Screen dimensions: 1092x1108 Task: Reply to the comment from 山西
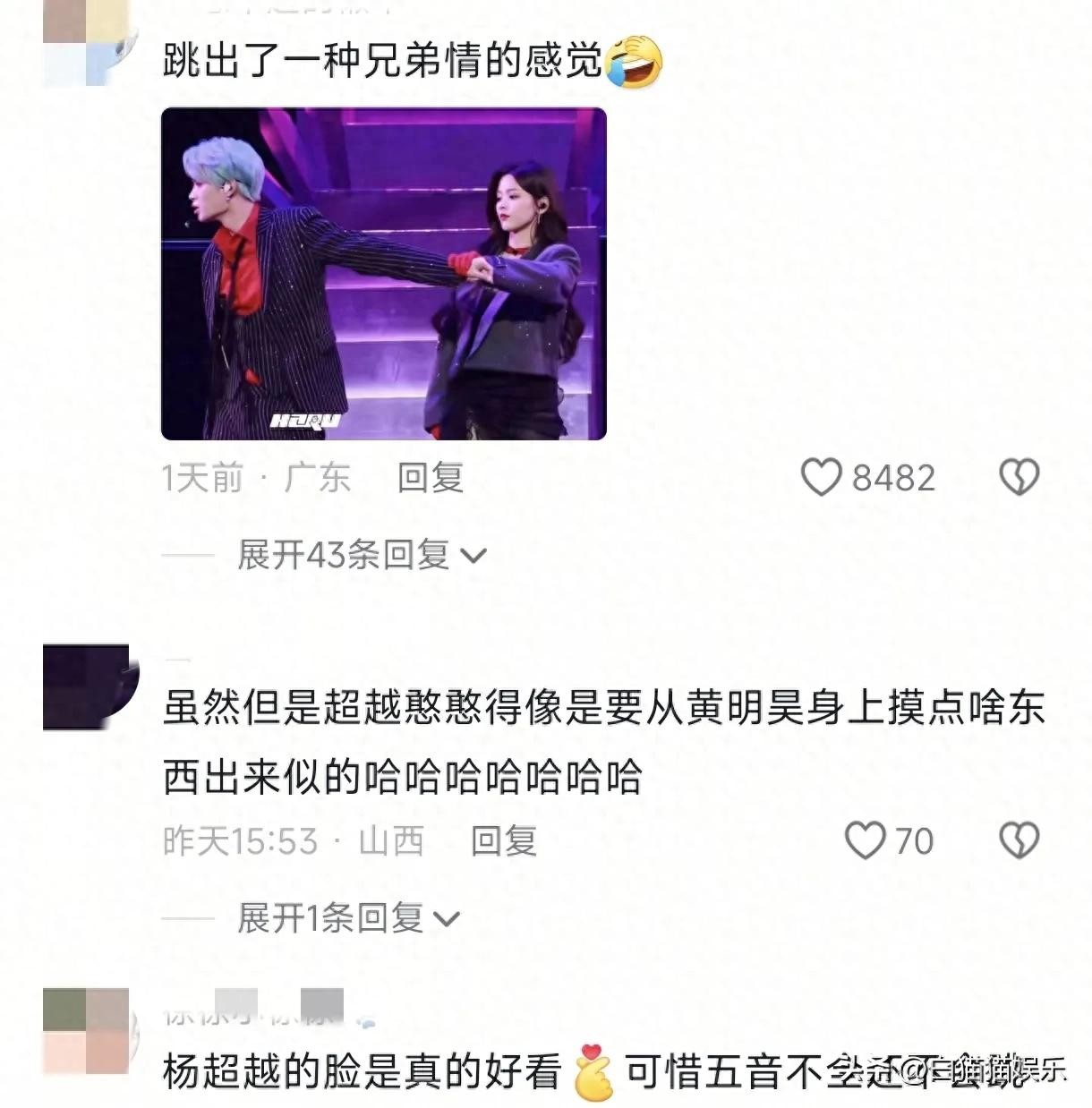[503, 841]
